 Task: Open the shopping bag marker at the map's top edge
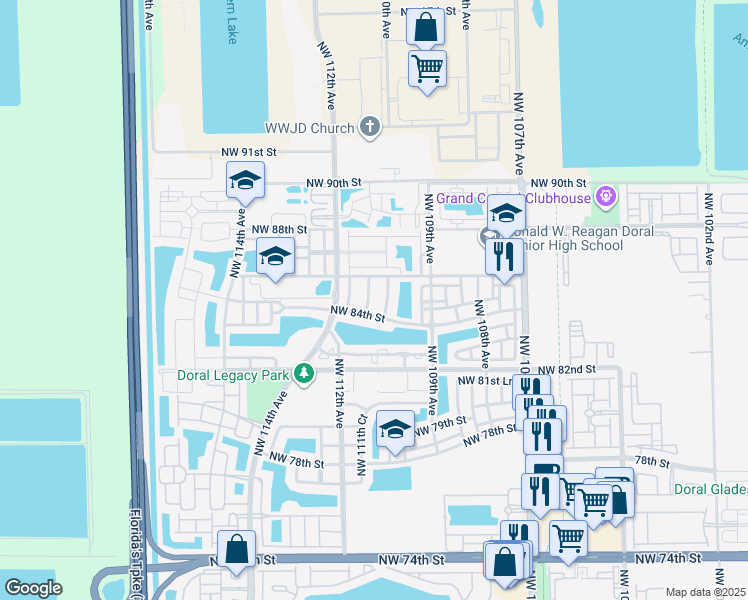point(426,27)
